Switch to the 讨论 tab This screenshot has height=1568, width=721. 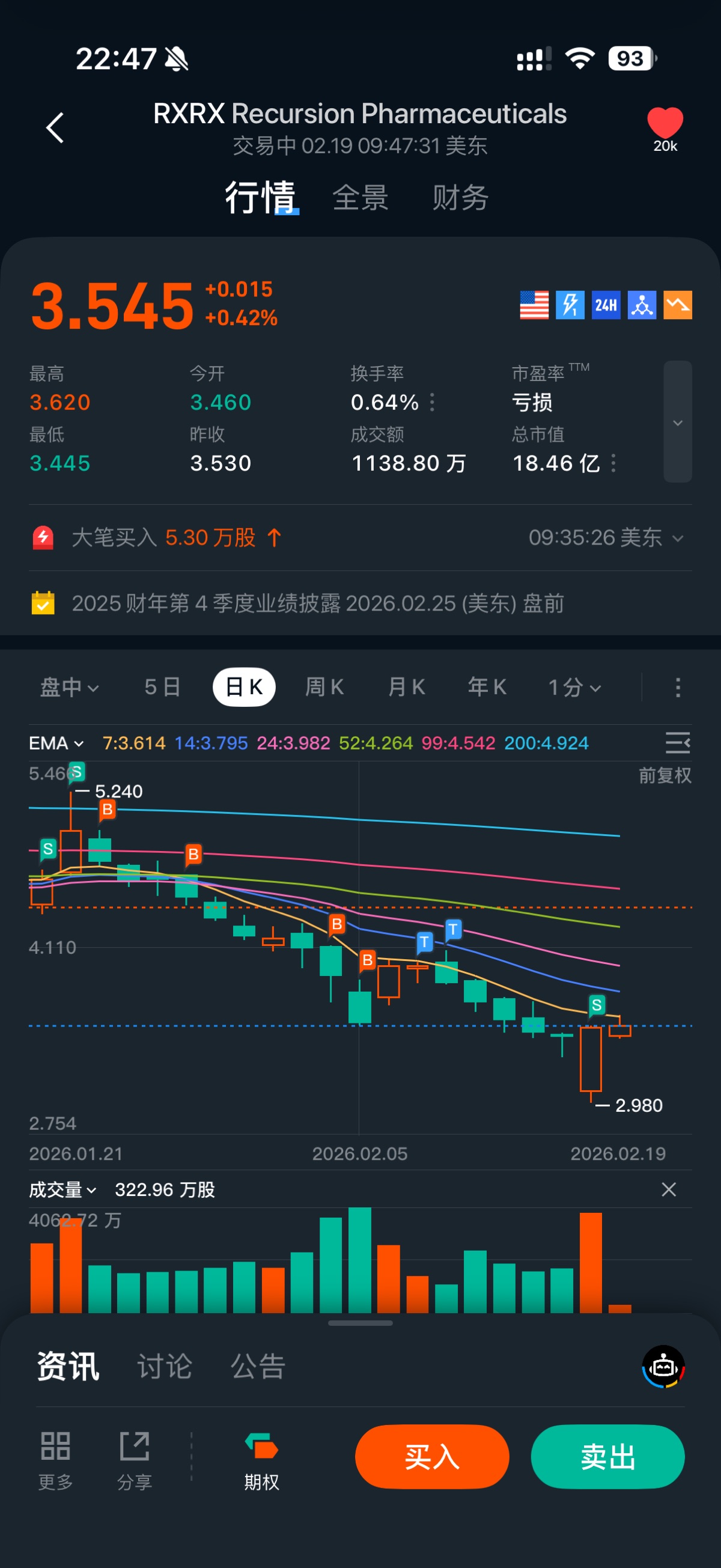click(x=165, y=1366)
